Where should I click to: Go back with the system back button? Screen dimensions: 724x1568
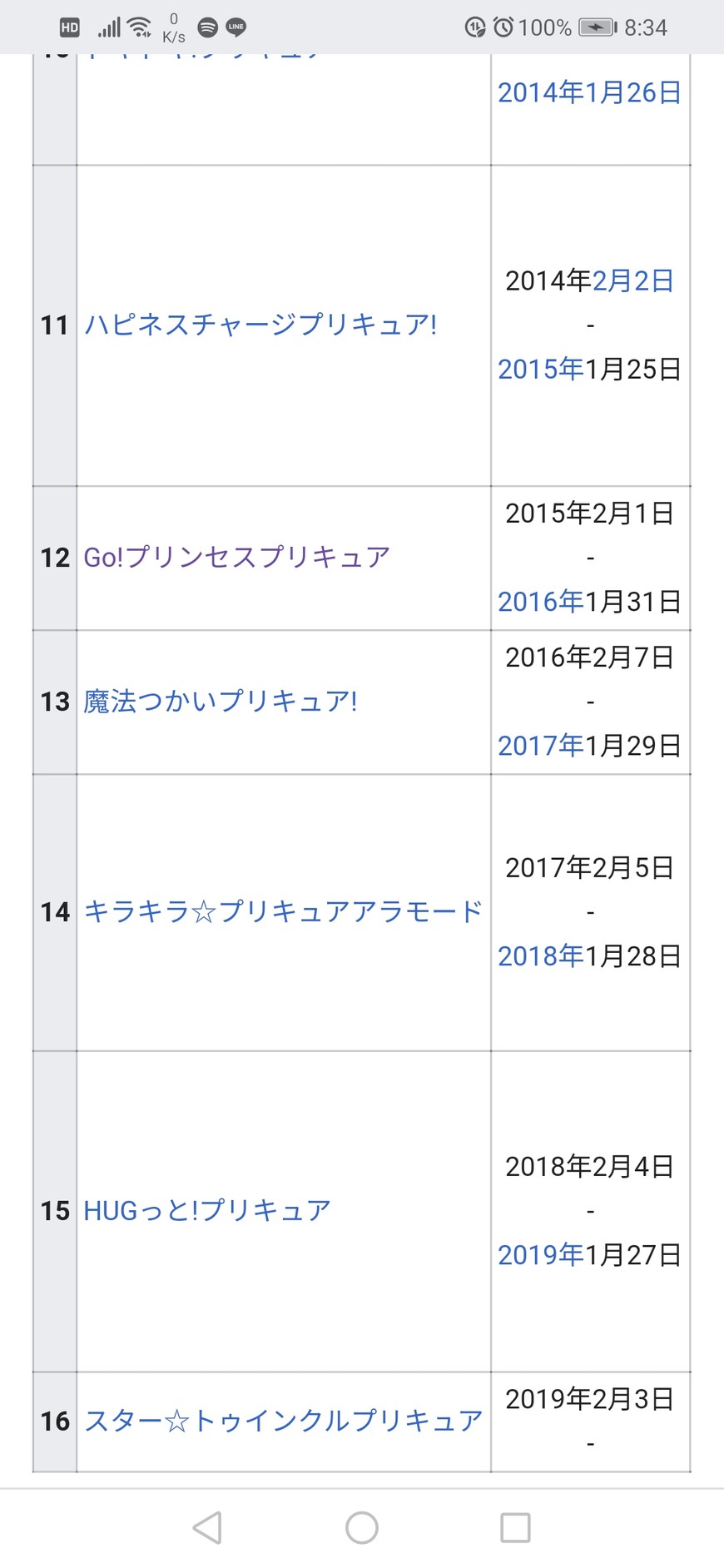(x=207, y=1527)
